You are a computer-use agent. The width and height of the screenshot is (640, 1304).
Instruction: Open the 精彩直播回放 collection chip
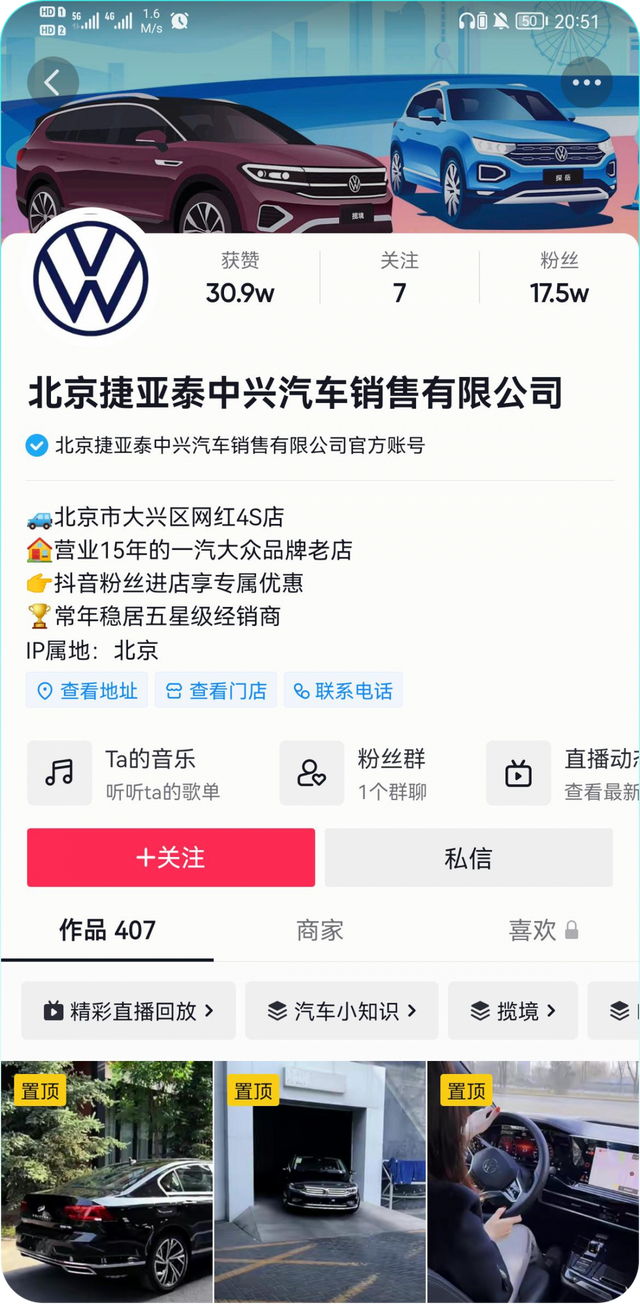pos(129,1011)
